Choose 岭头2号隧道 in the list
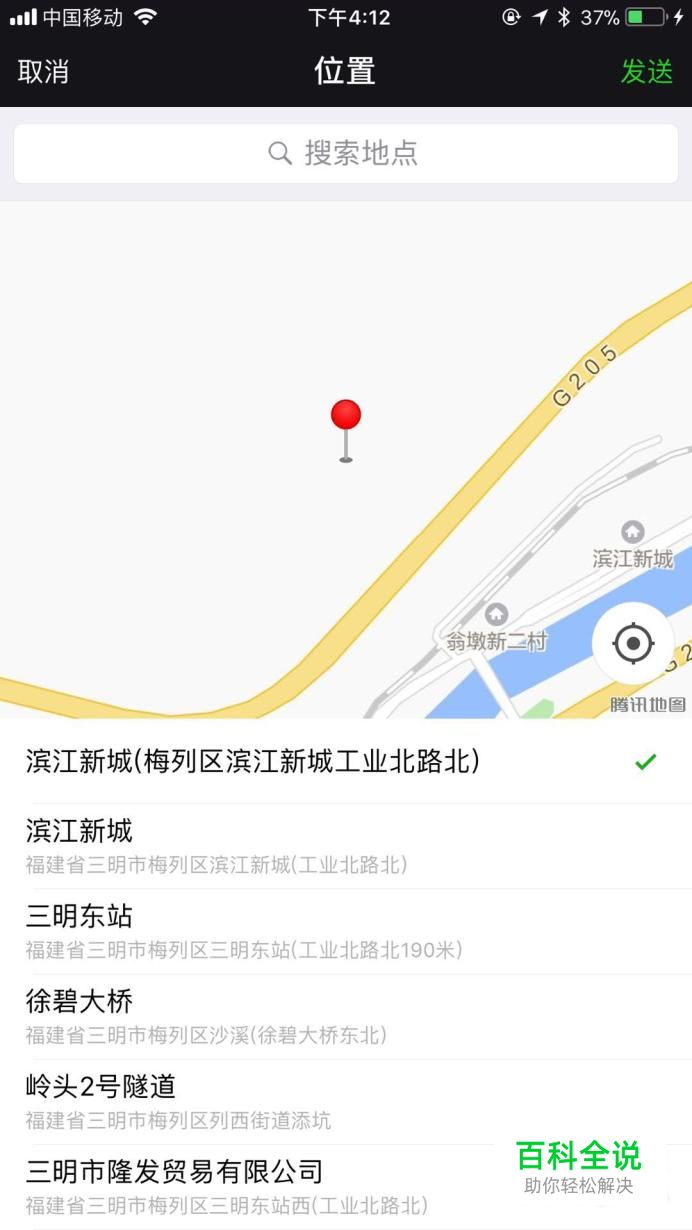The image size is (692, 1230). (346, 1101)
